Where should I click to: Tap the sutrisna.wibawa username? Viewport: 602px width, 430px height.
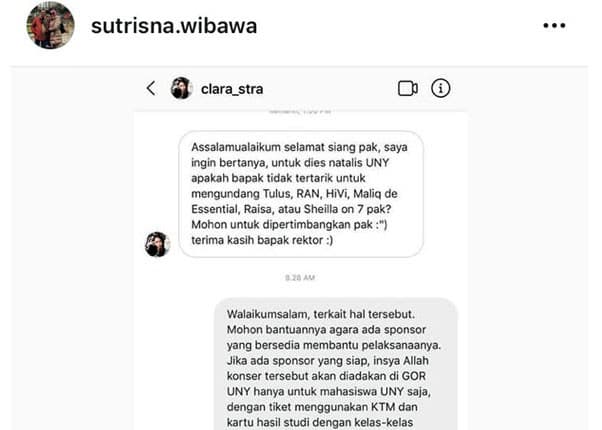coord(173,27)
